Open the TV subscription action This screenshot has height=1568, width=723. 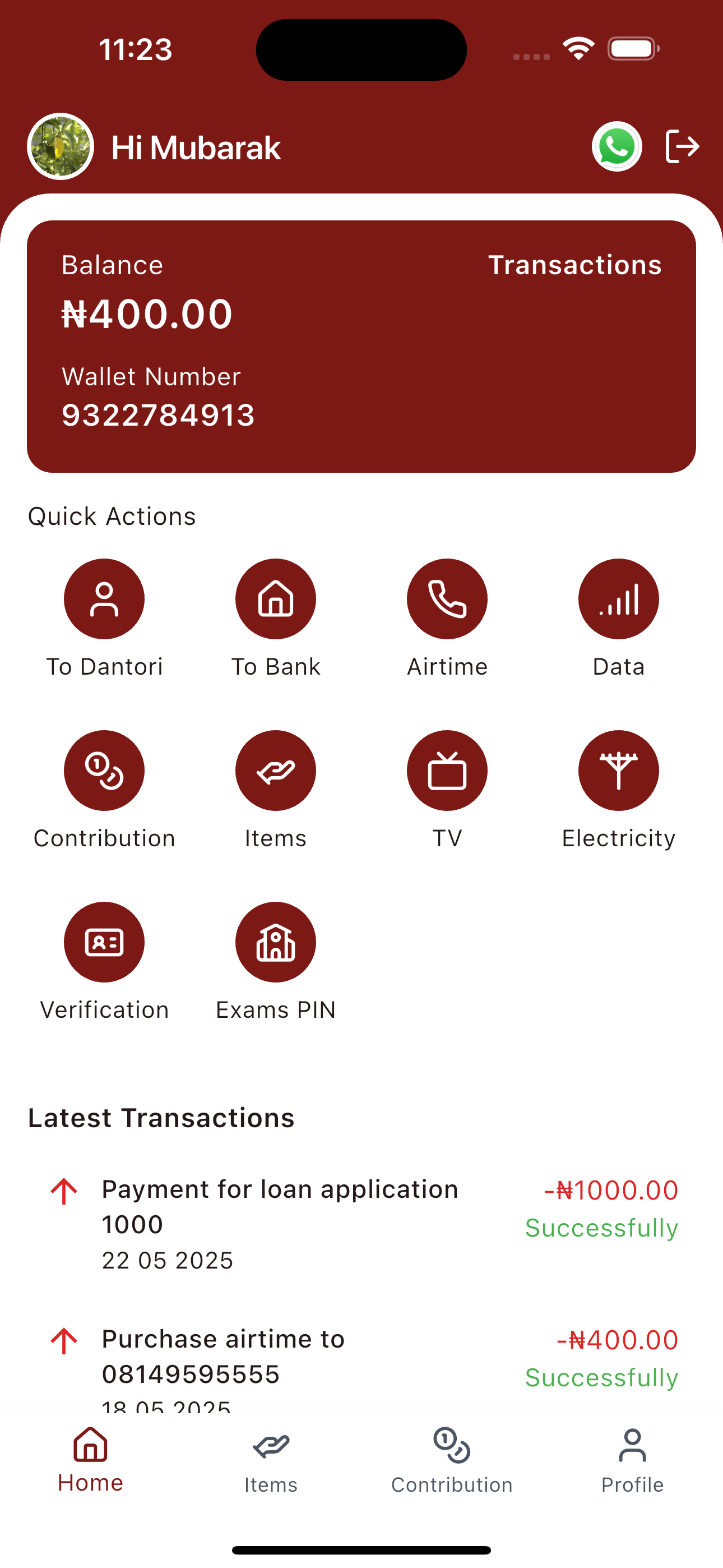[447, 771]
